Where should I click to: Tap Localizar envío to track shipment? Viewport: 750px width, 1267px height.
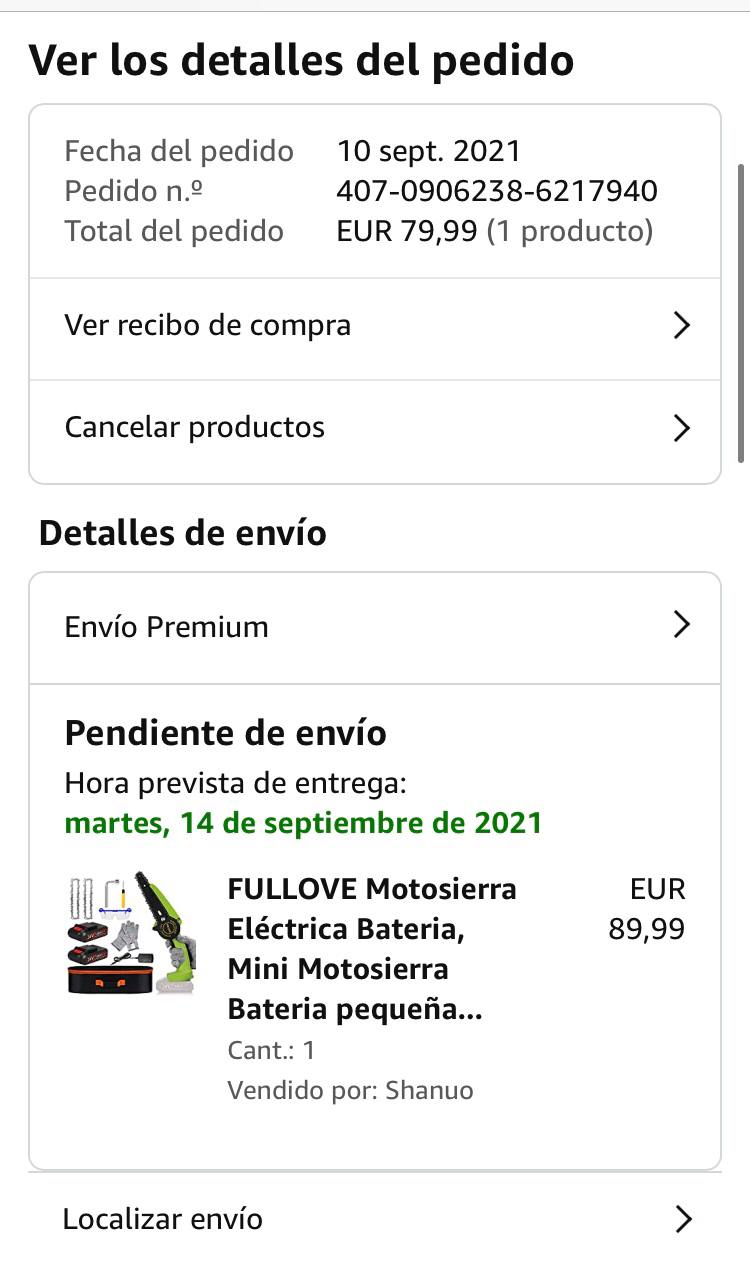coord(375,1219)
